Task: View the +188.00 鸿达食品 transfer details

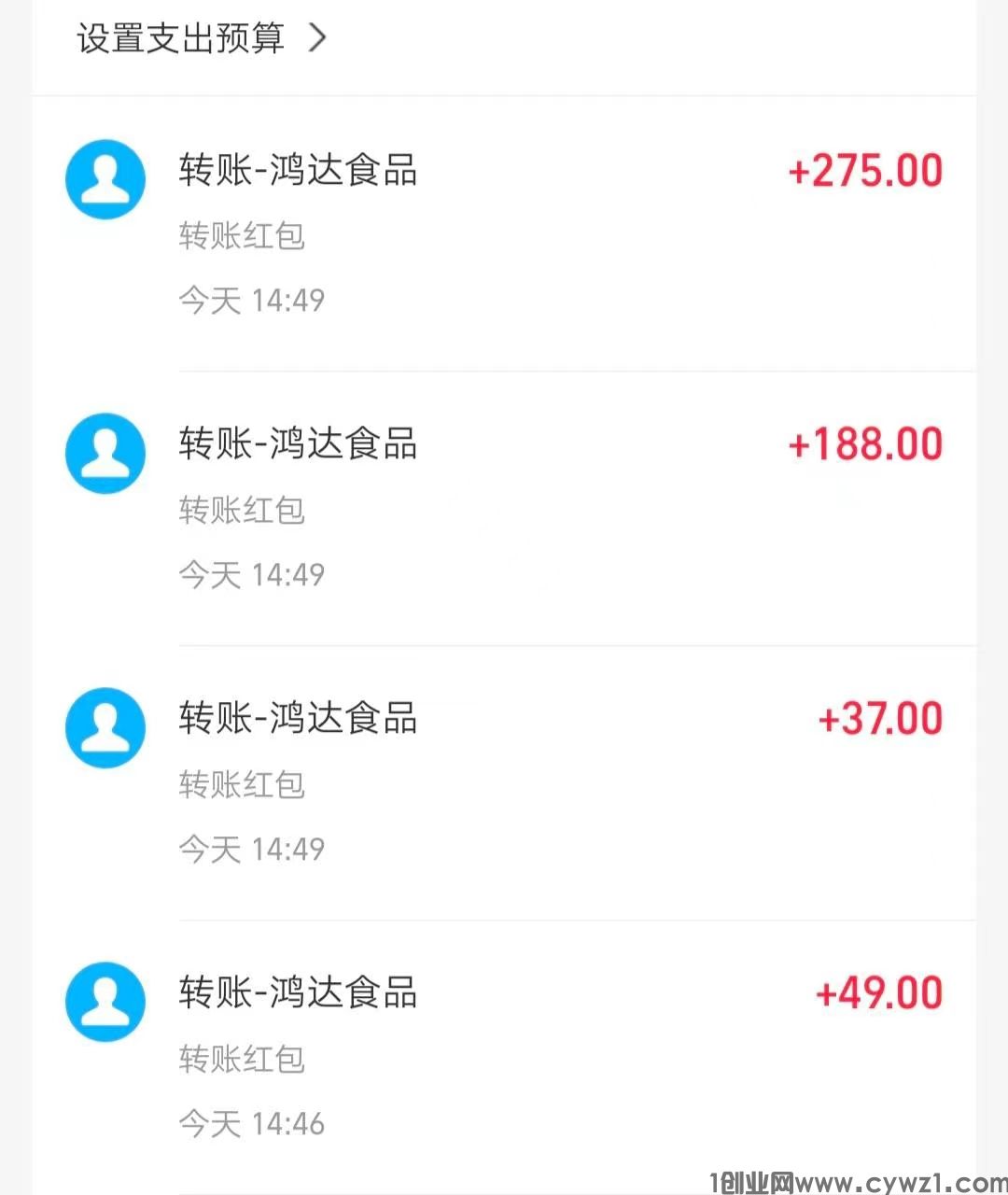Action: (x=504, y=508)
